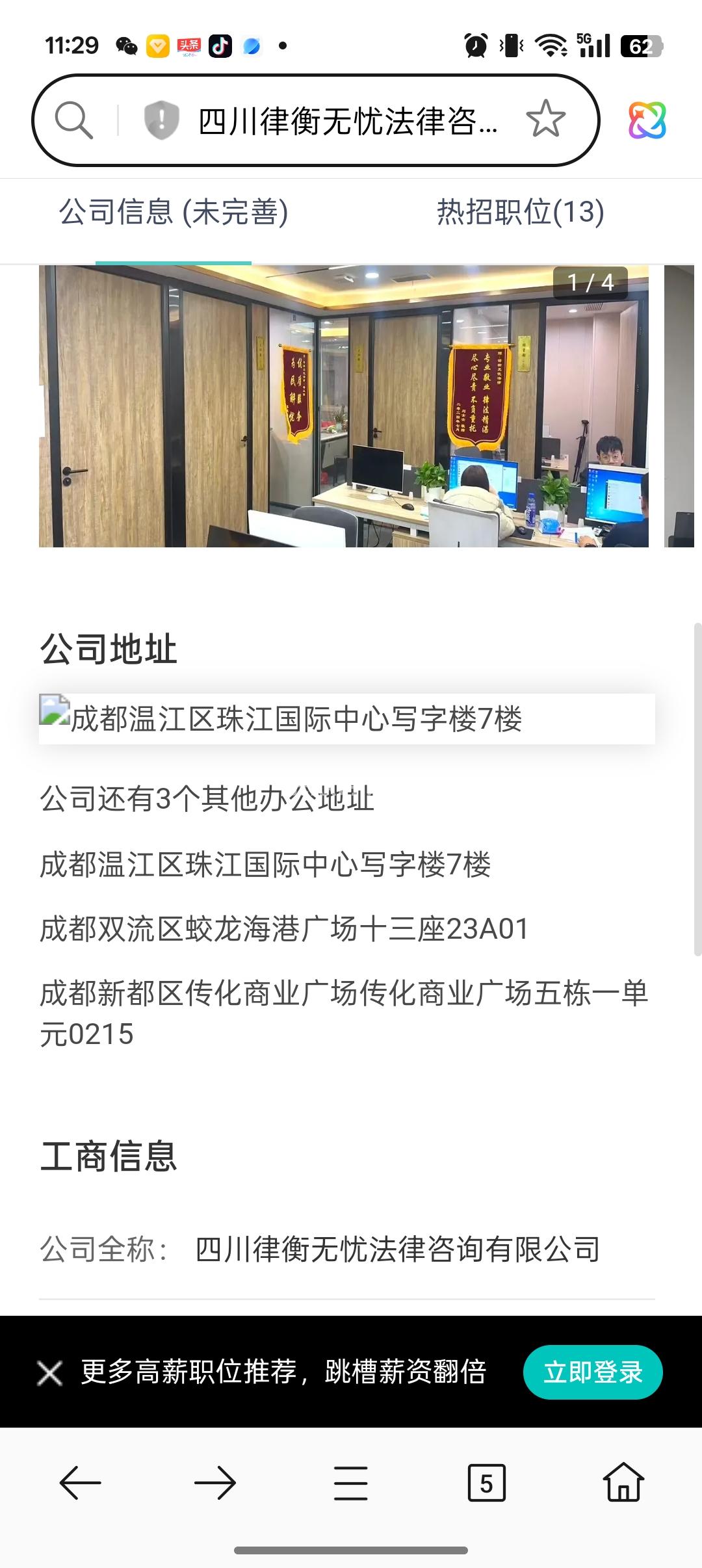Show the 5 open browser tabs

point(486,1483)
